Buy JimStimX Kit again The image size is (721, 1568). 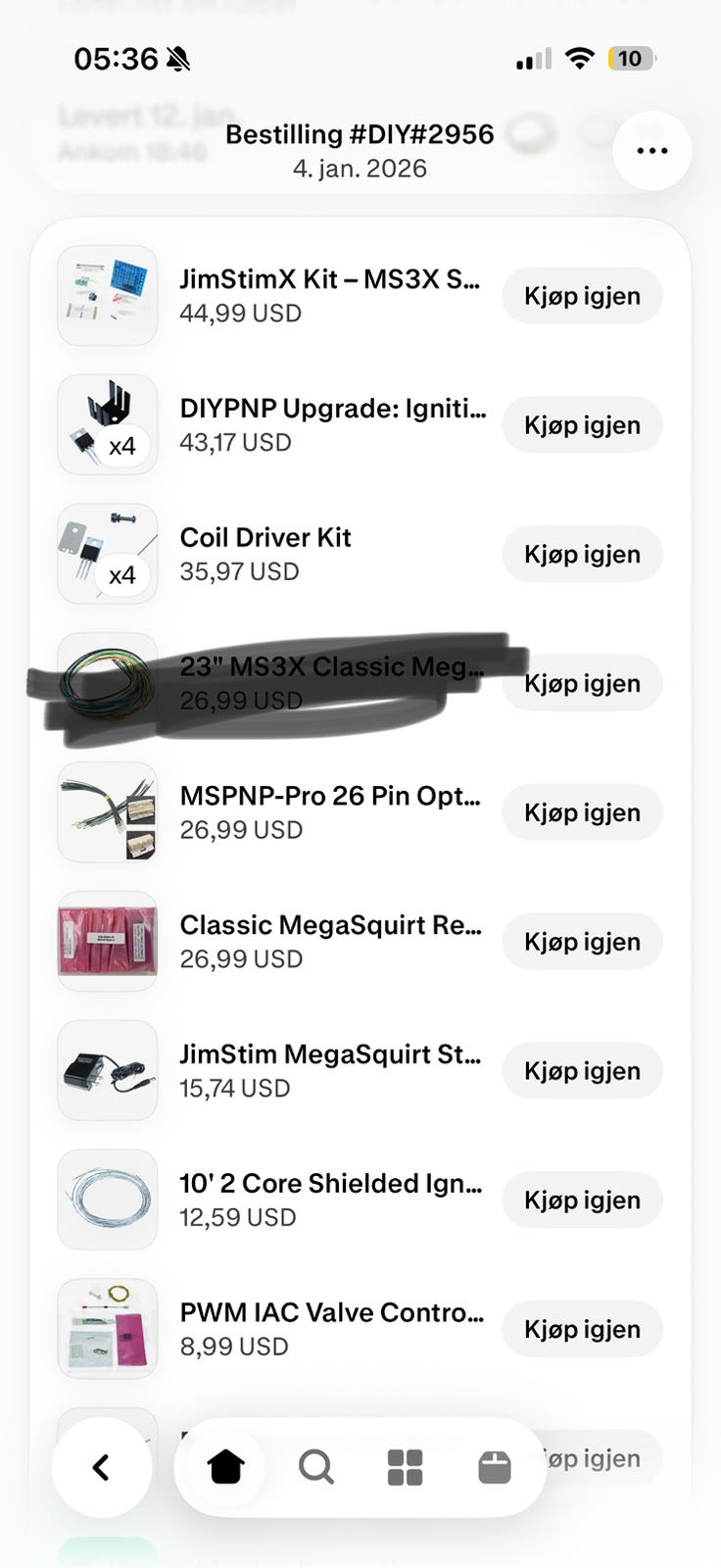(582, 296)
